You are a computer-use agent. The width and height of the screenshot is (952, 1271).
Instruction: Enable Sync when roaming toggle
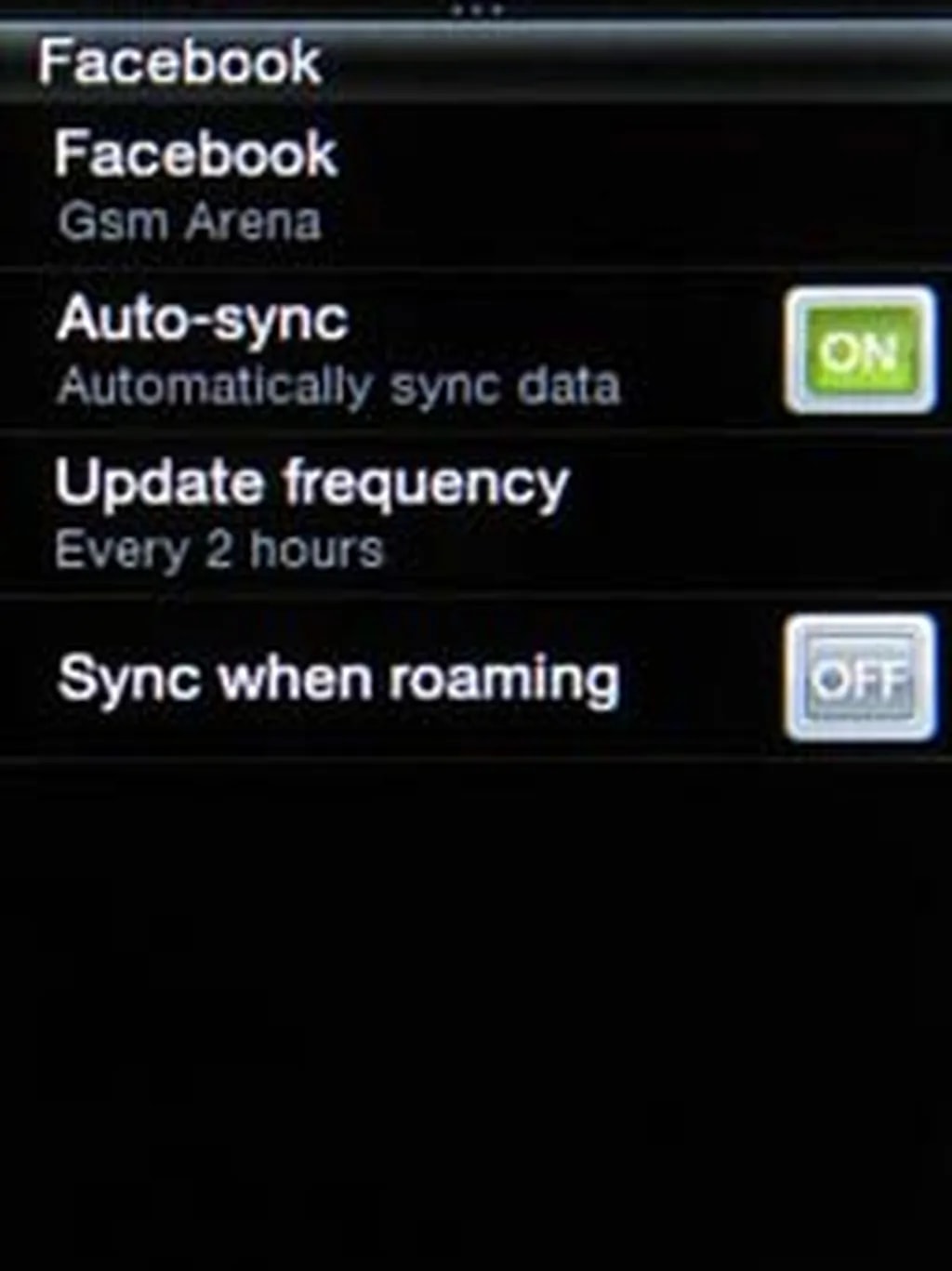click(x=859, y=678)
